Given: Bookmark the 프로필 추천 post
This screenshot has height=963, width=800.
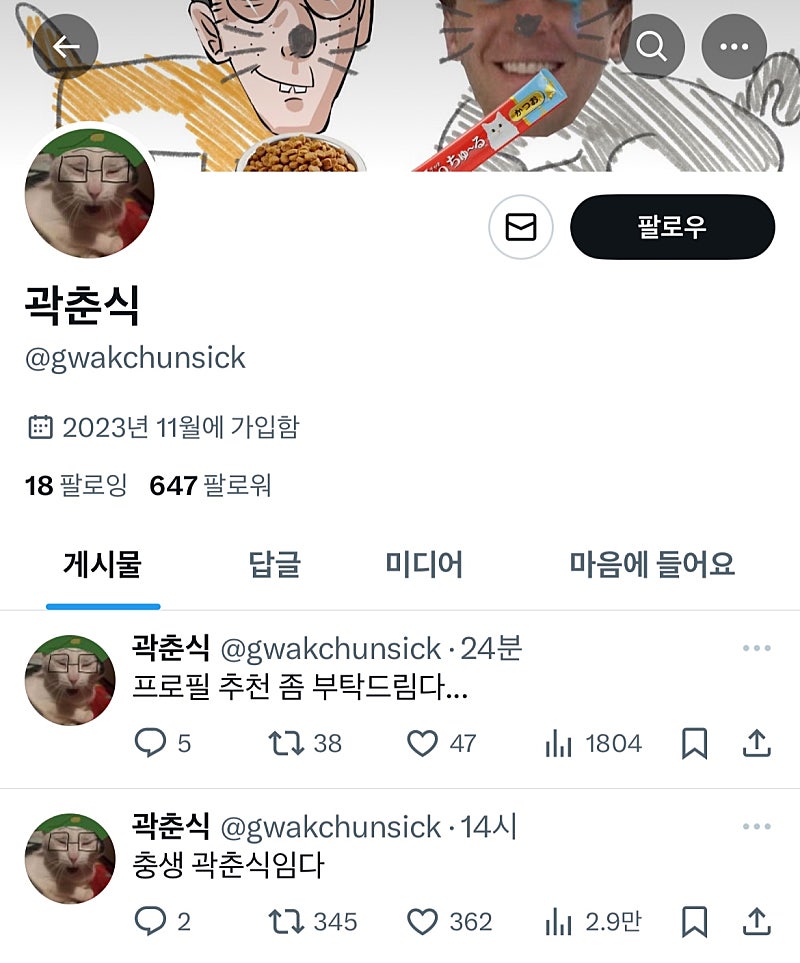Looking at the screenshot, I should pyautogui.click(x=695, y=743).
